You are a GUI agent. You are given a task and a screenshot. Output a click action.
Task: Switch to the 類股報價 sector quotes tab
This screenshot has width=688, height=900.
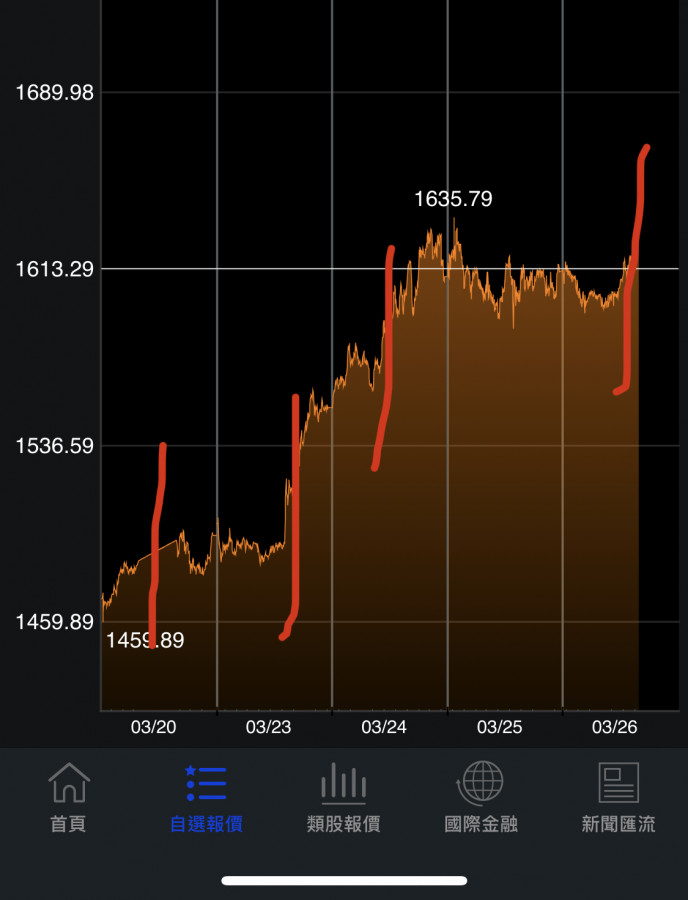(343, 797)
